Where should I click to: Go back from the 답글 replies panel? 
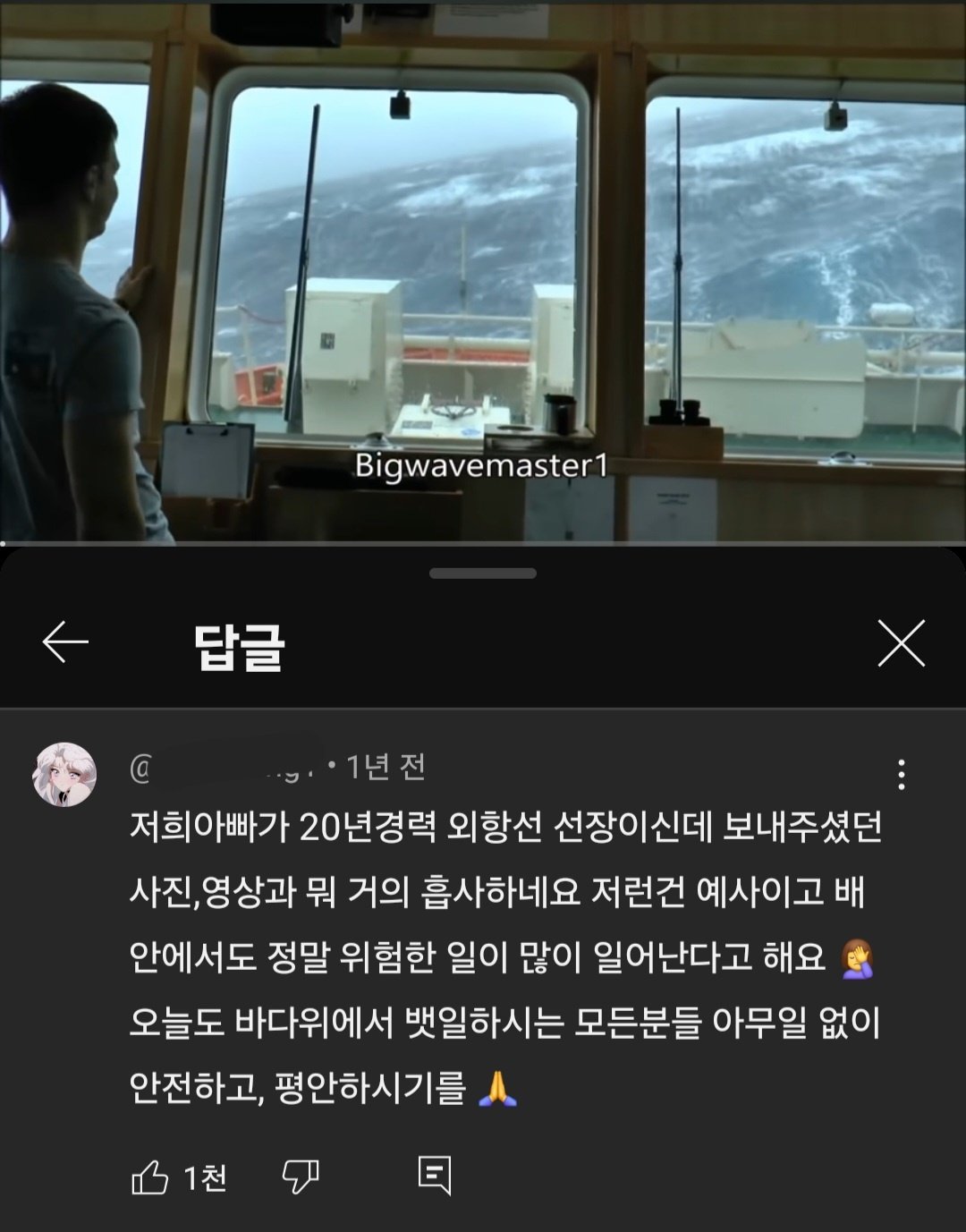coord(65,642)
